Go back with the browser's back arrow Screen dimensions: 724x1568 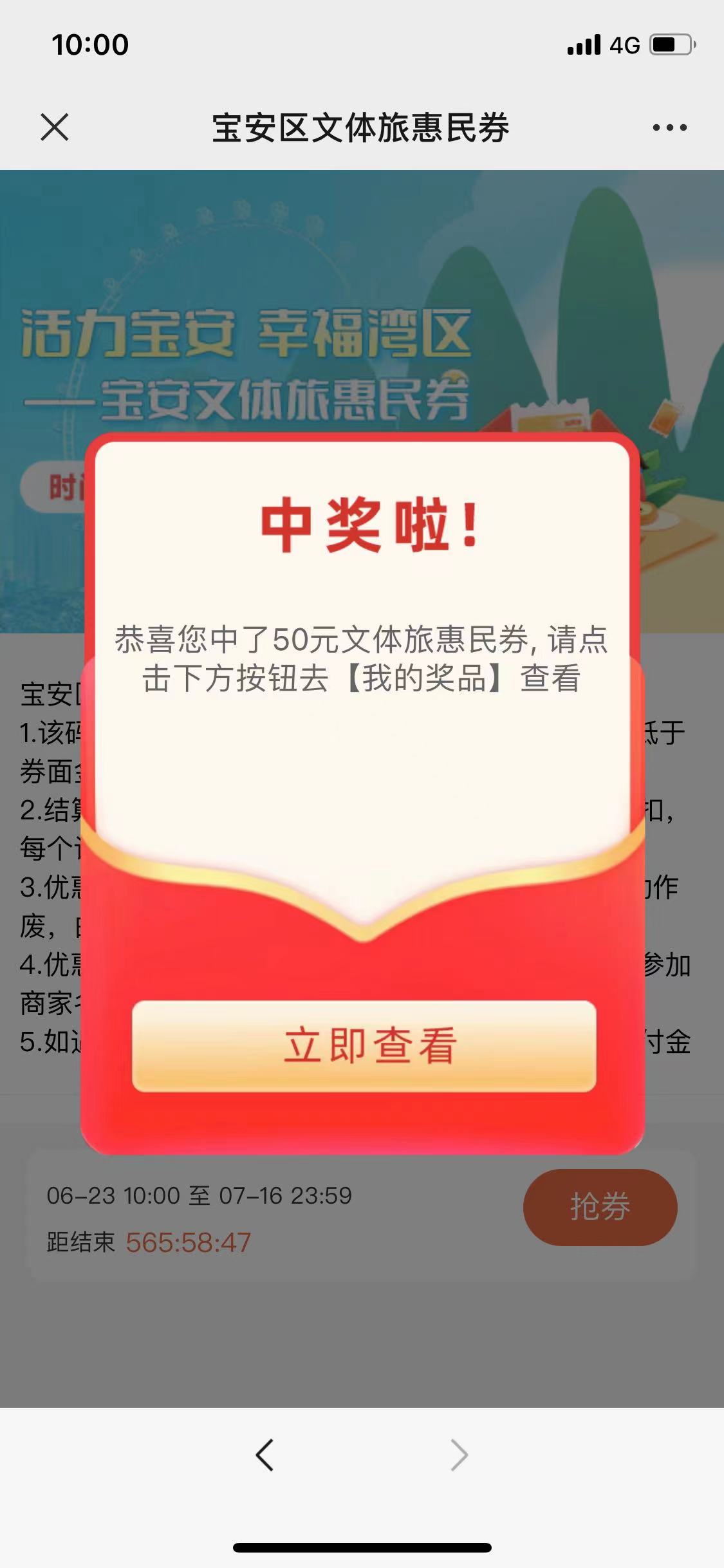[265, 1455]
